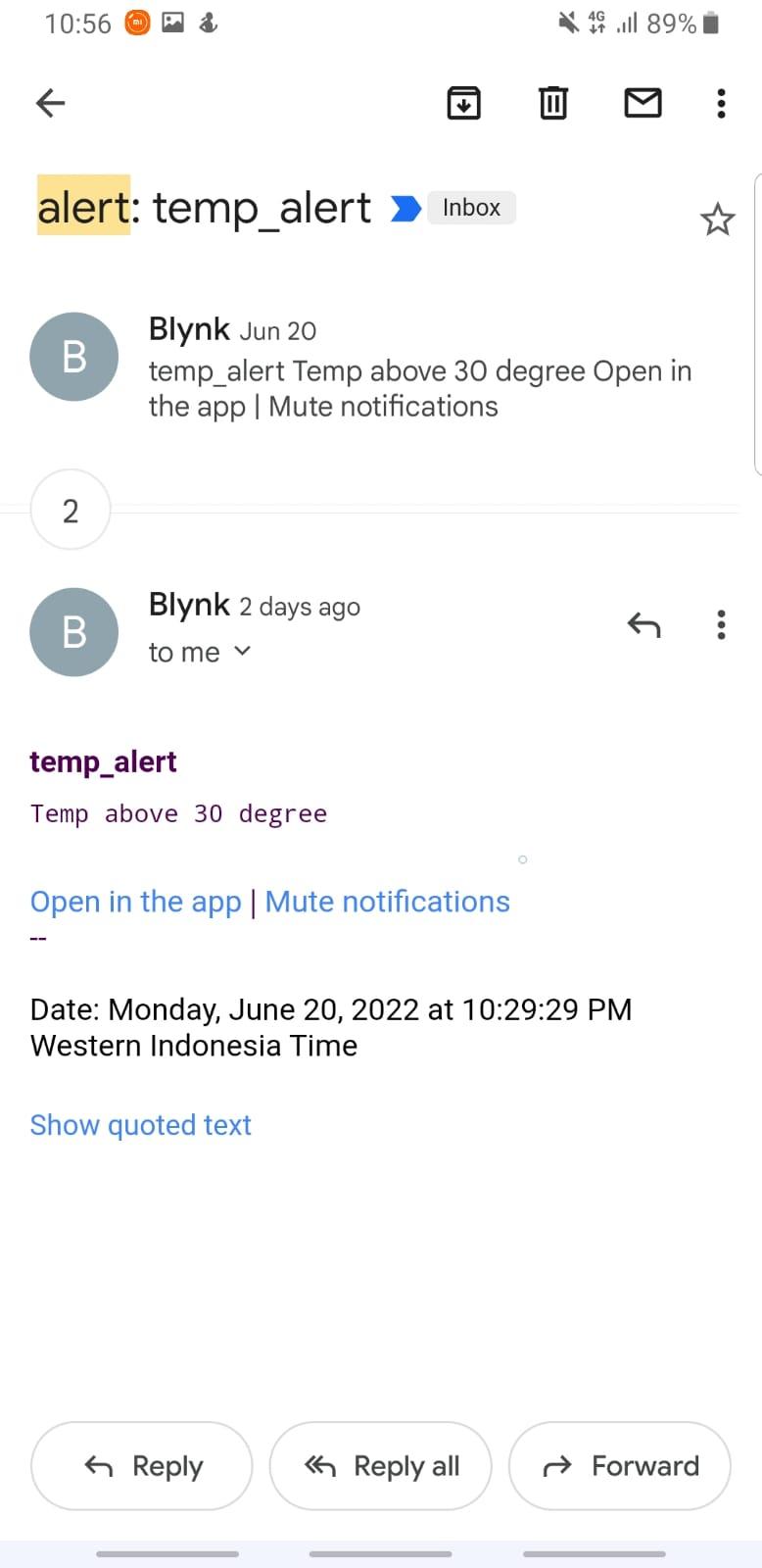Tap Blynk's sender avatar
The width and height of the screenshot is (762, 1568).
[x=73, y=632]
